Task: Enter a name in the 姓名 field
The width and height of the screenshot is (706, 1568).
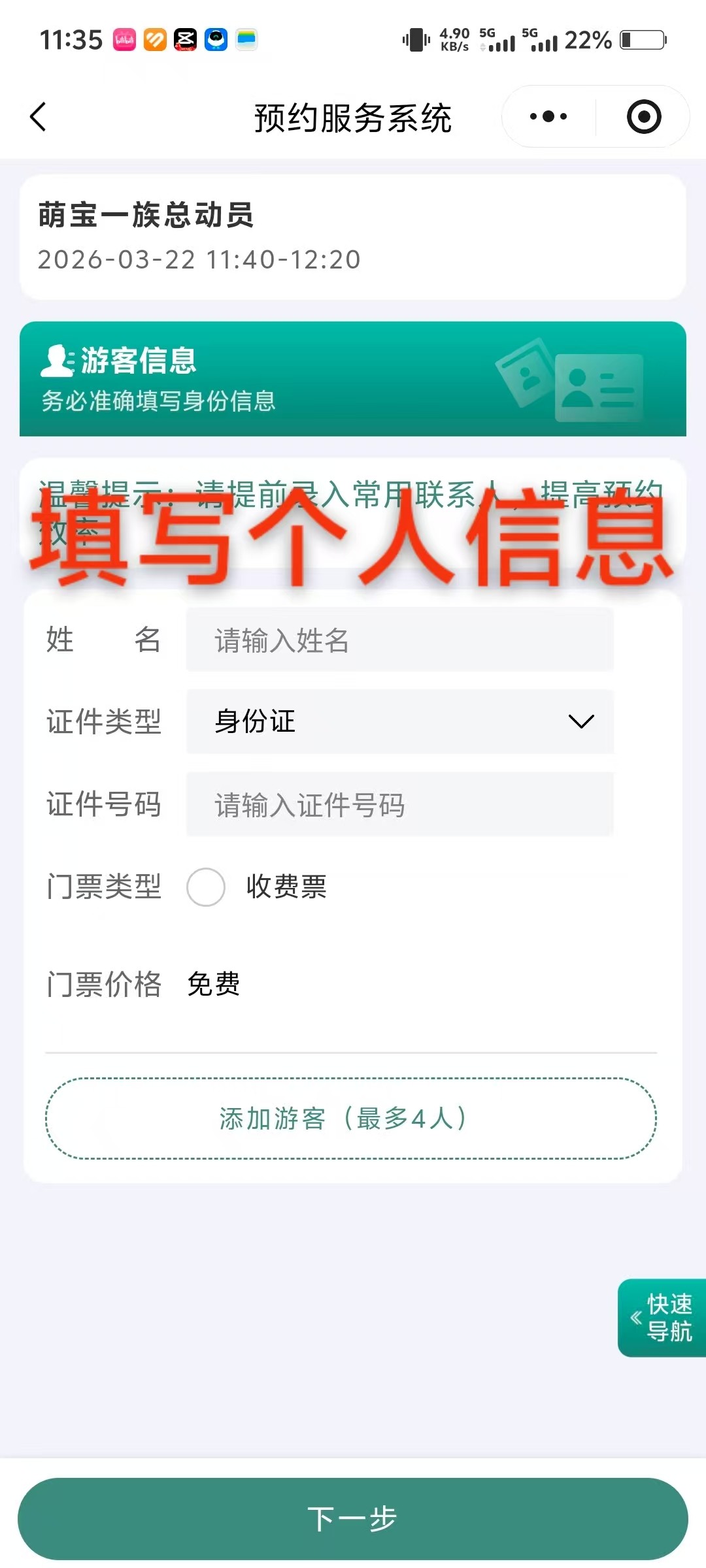Action: point(399,640)
